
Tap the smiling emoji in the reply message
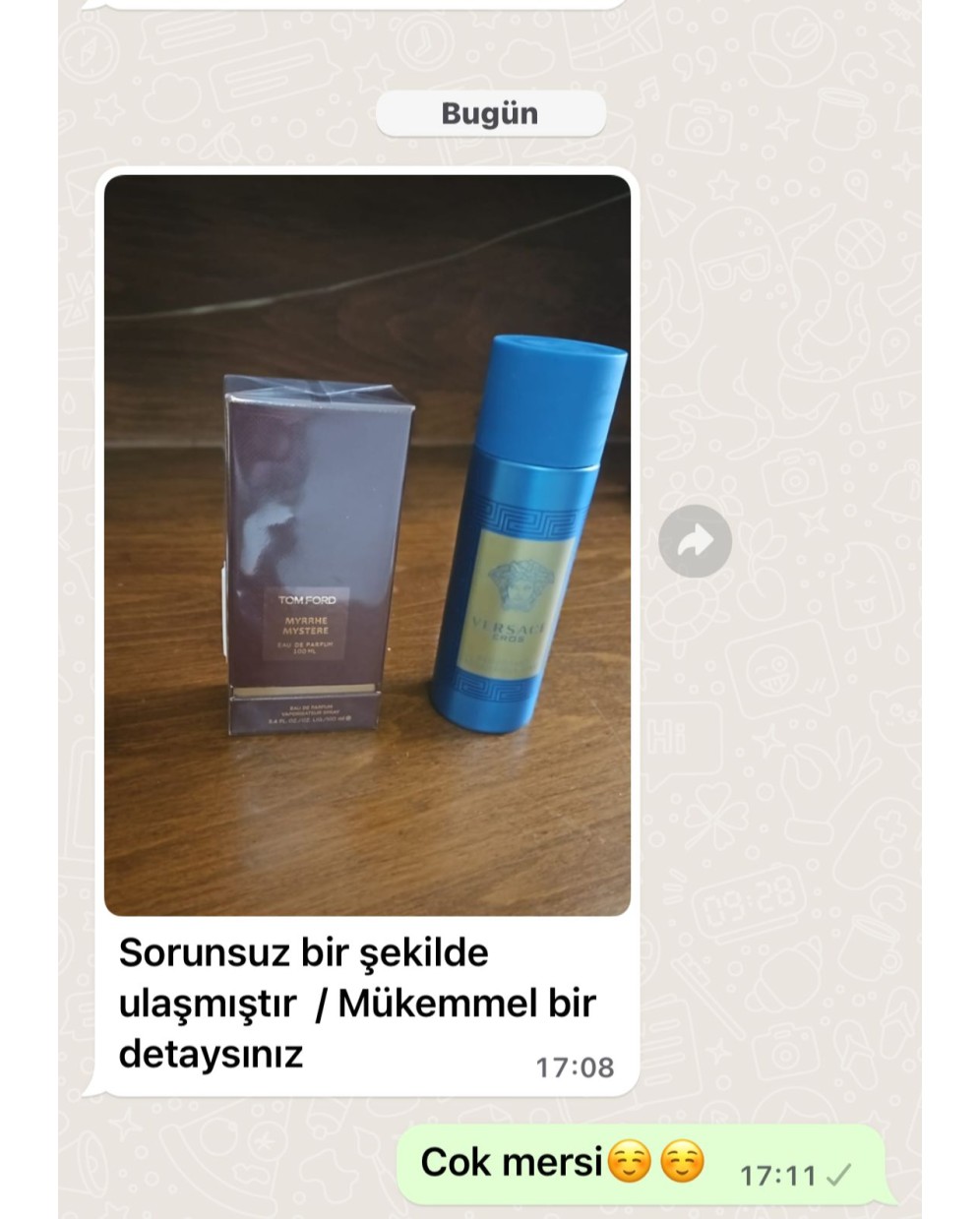(x=628, y=1162)
